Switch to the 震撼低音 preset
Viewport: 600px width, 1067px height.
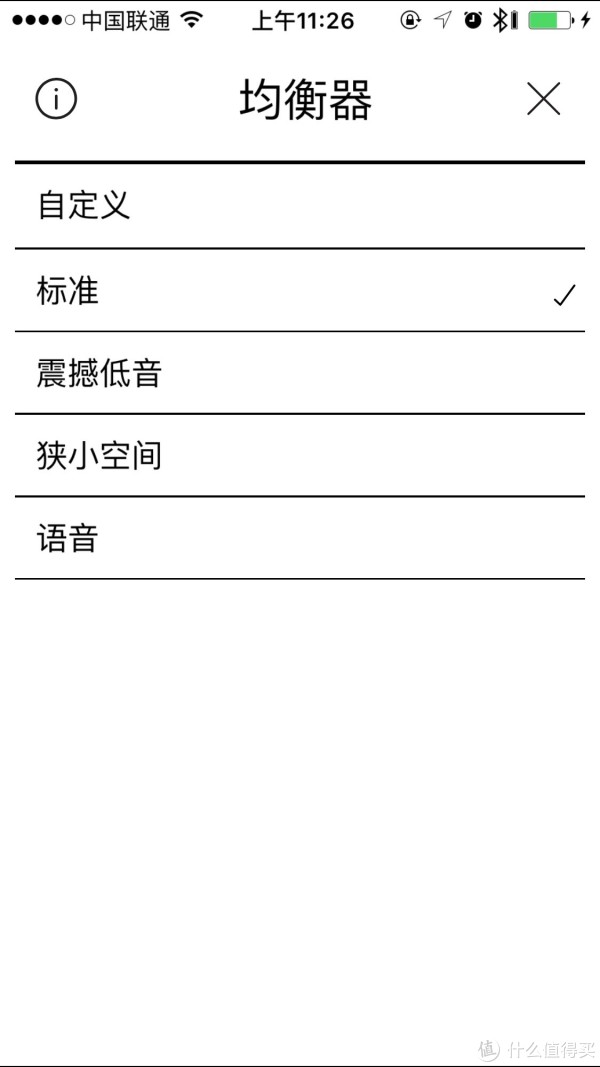(x=299, y=373)
